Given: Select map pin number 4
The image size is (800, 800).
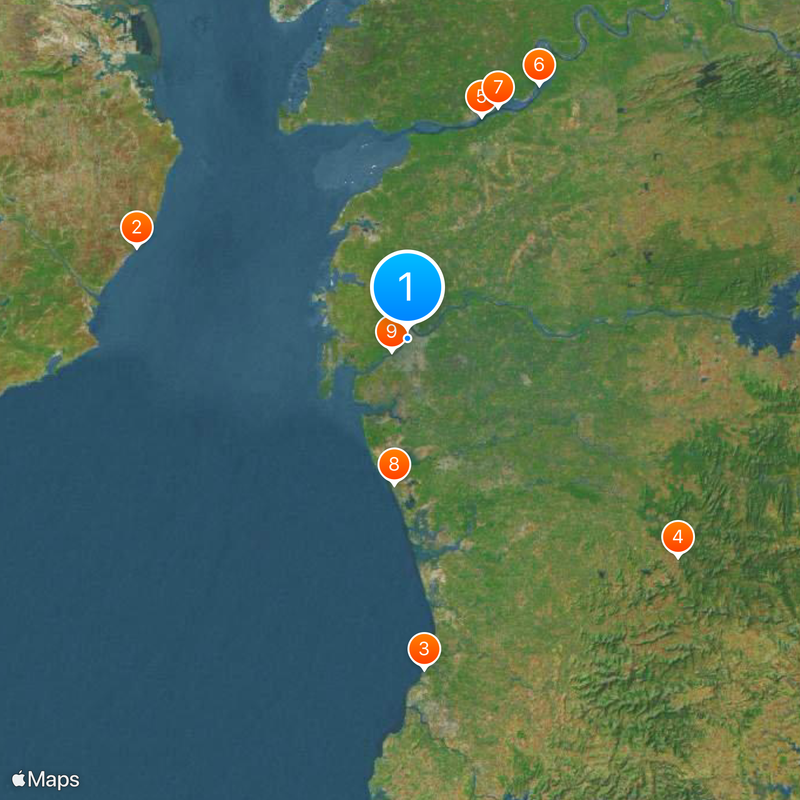Looking at the screenshot, I should coord(678,537).
